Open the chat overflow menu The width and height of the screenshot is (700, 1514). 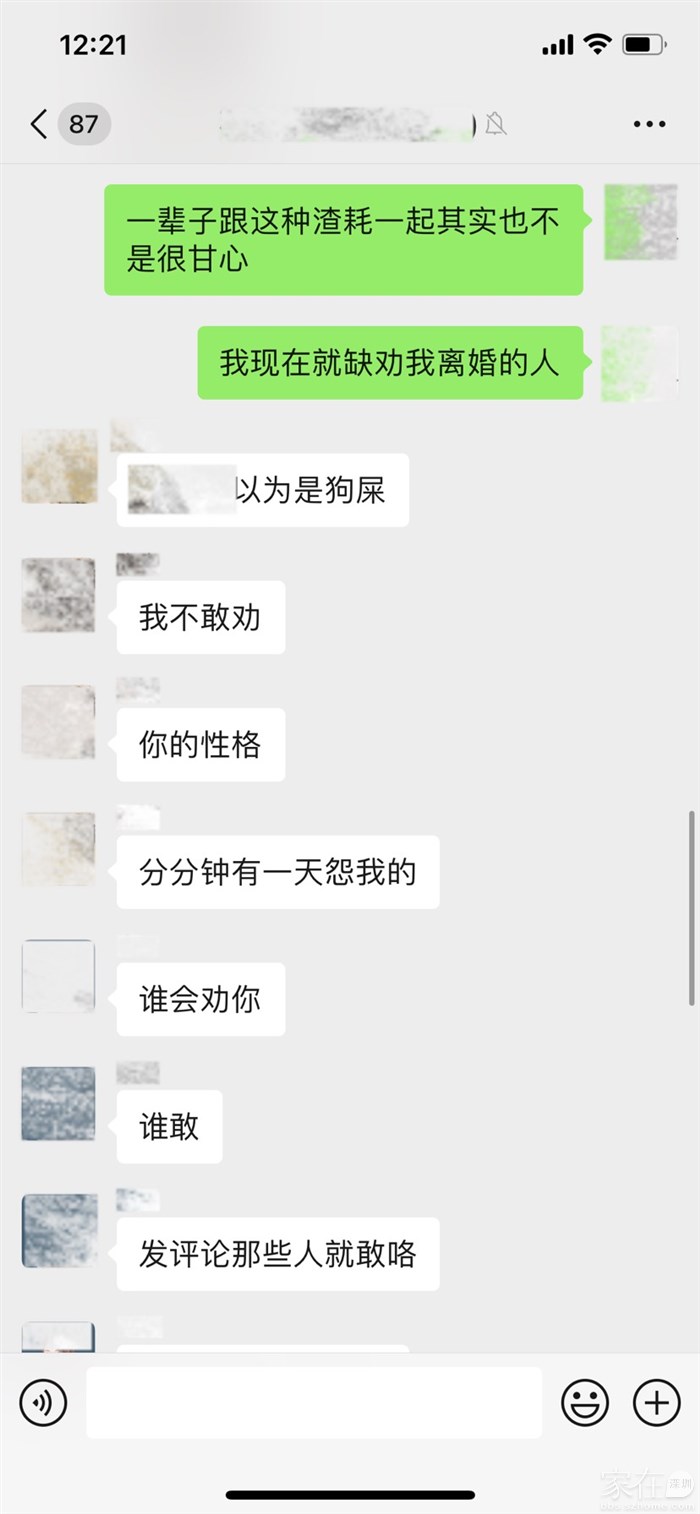click(649, 124)
